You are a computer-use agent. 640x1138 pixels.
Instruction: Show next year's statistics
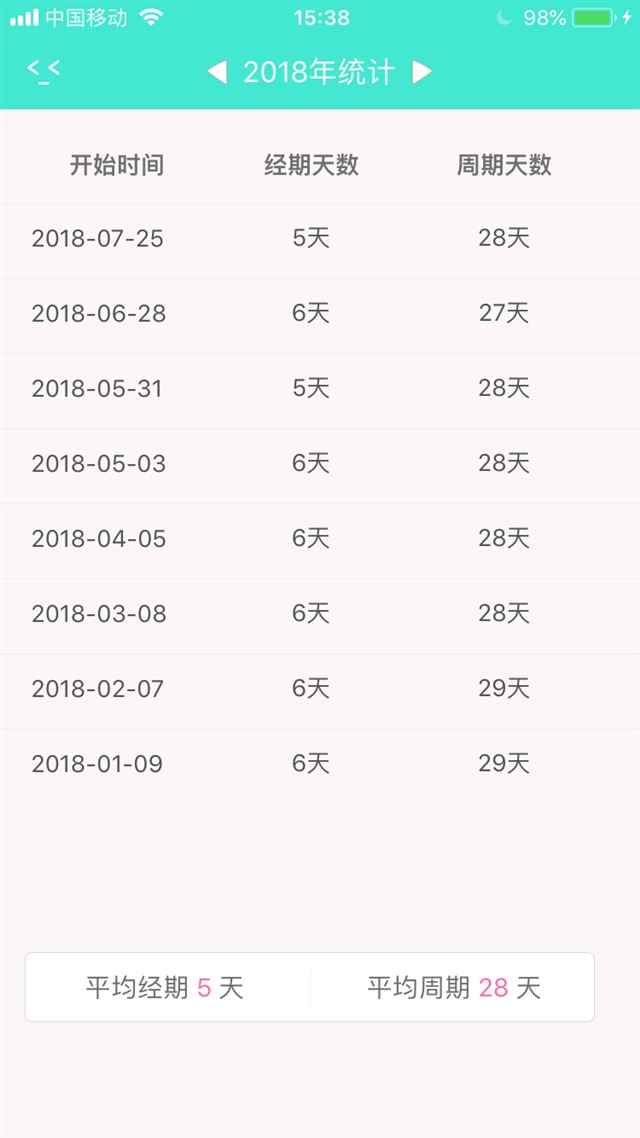pyautogui.click(x=422, y=72)
